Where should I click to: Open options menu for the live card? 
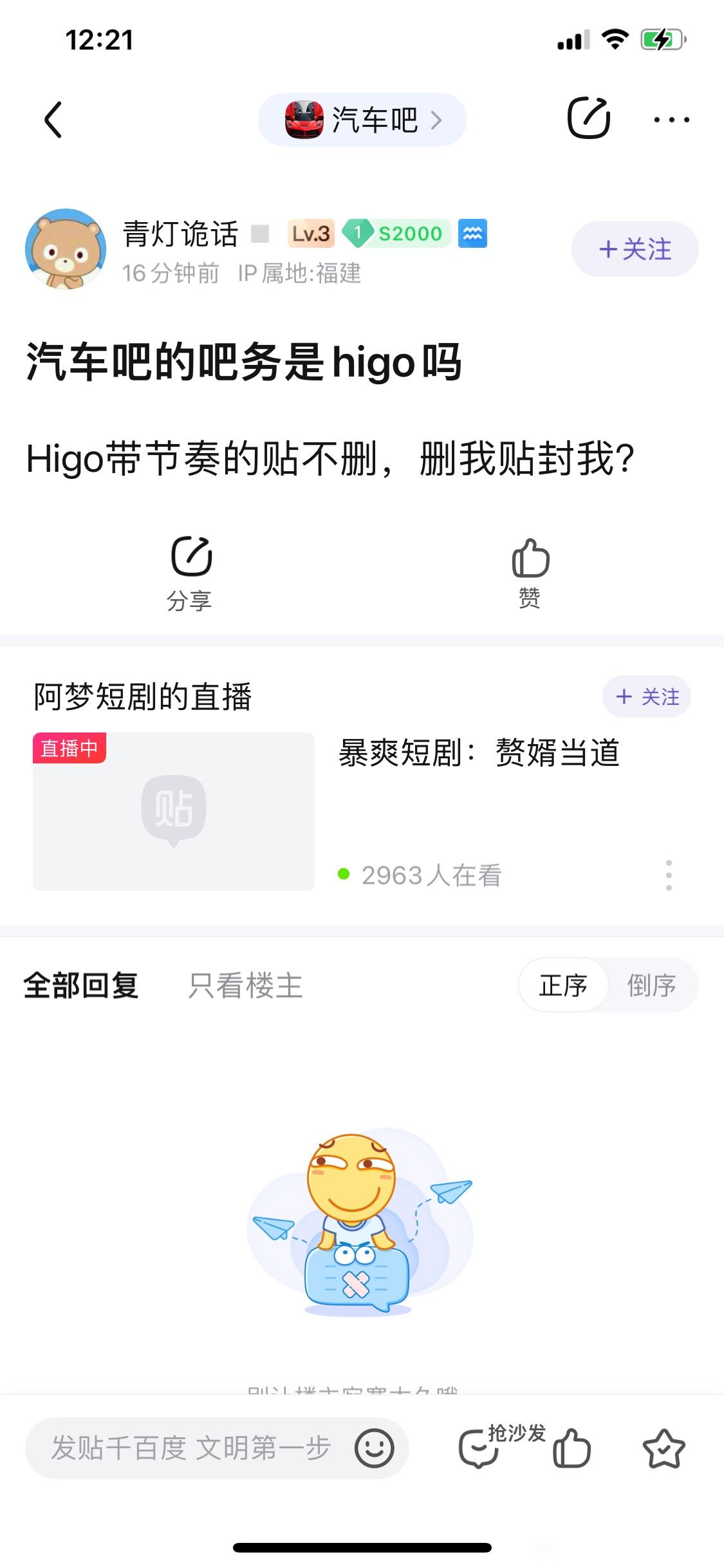click(x=669, y=875)
